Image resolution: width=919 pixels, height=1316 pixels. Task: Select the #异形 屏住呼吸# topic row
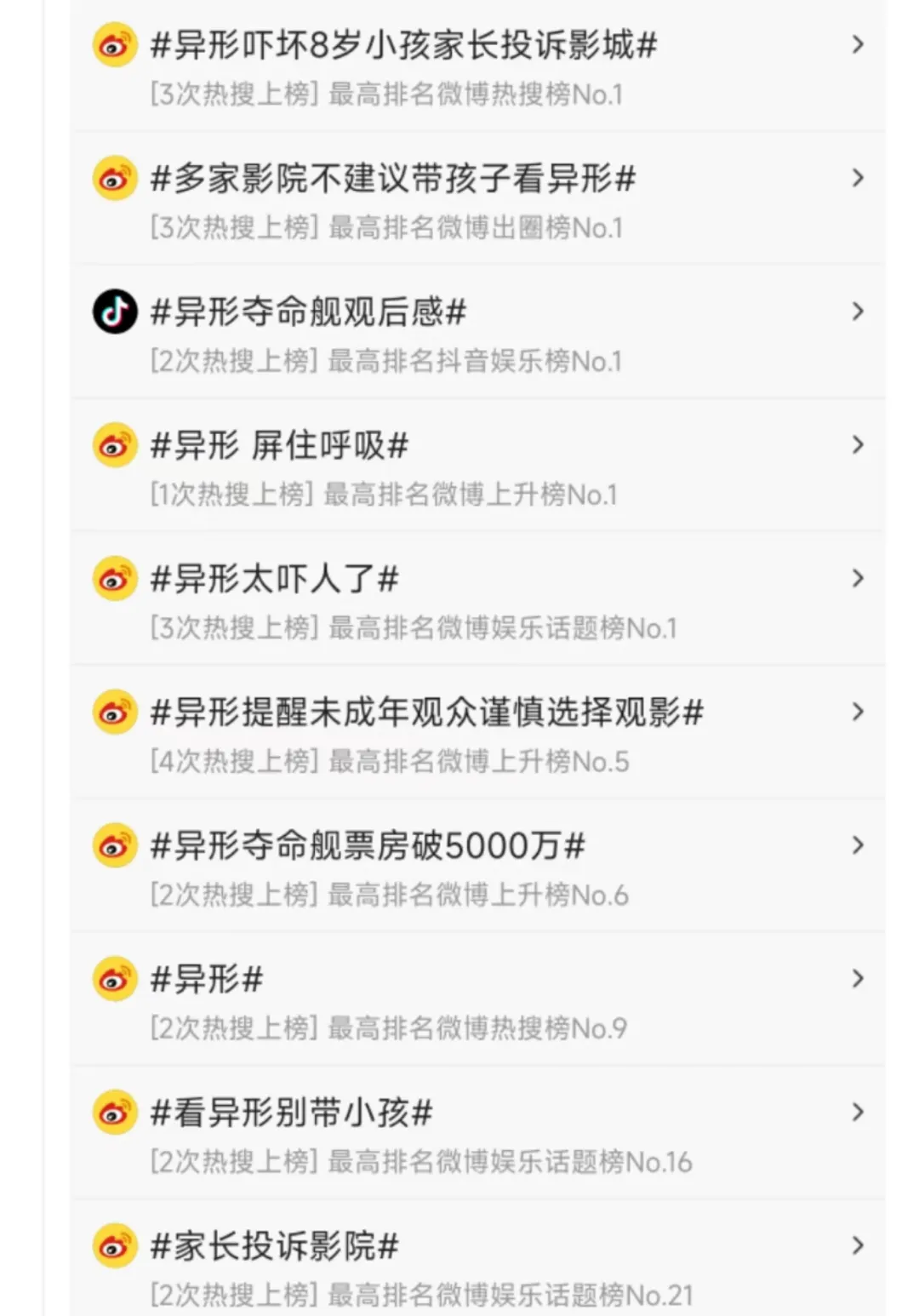pyautogui.click(x=279, y=446)
